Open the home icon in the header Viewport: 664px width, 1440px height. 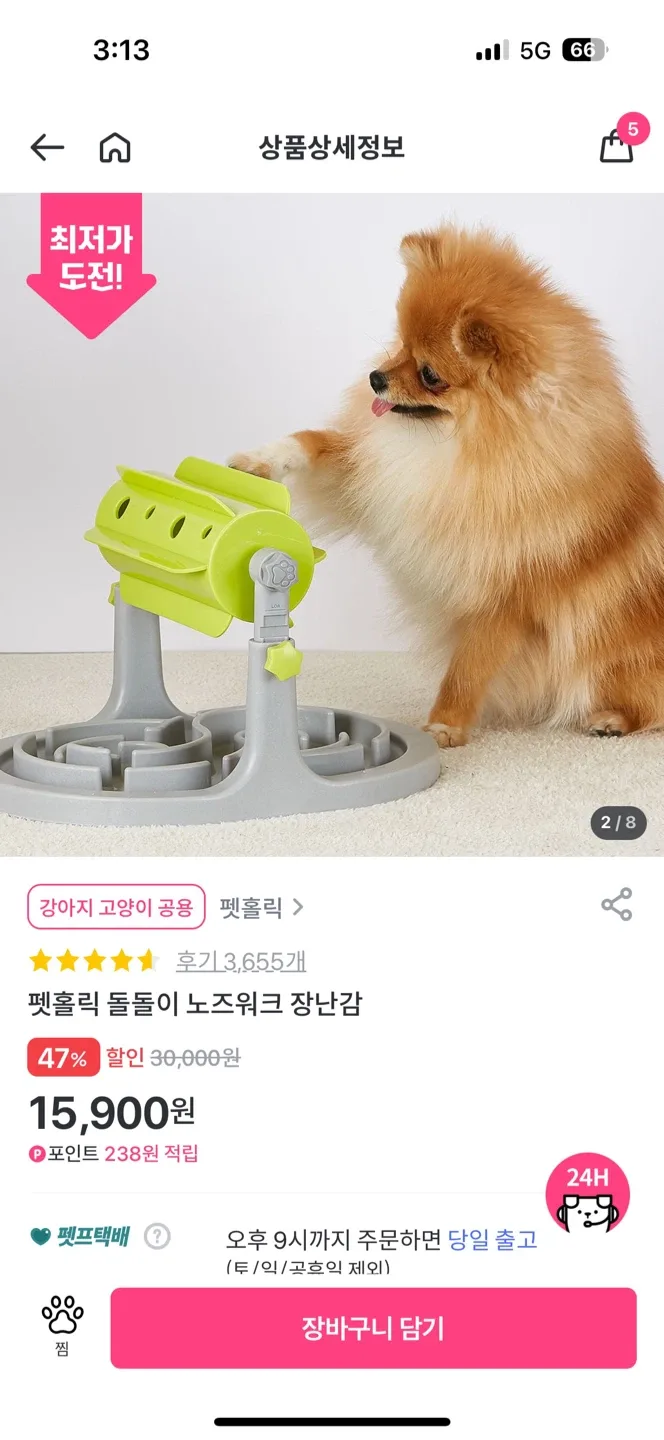[115, 148]
